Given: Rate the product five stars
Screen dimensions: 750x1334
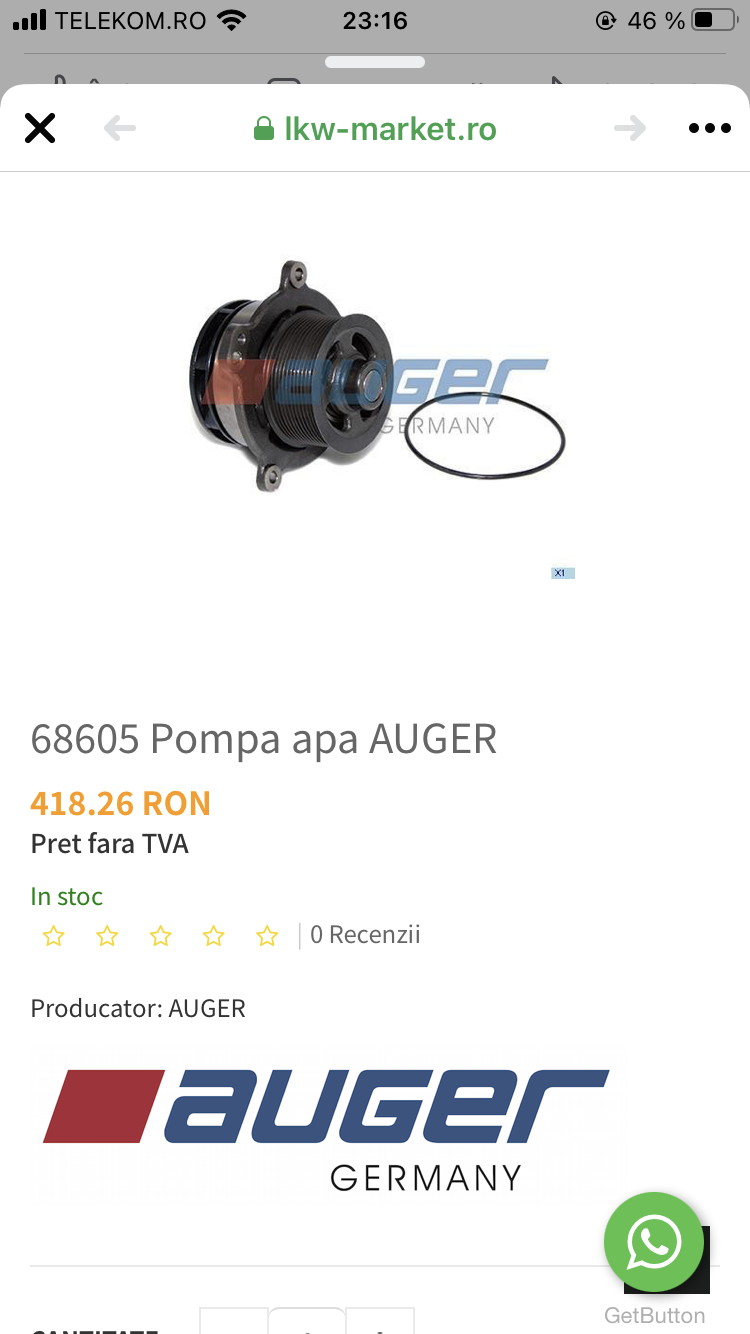Looking at the screenshot, I should (267, 936).
